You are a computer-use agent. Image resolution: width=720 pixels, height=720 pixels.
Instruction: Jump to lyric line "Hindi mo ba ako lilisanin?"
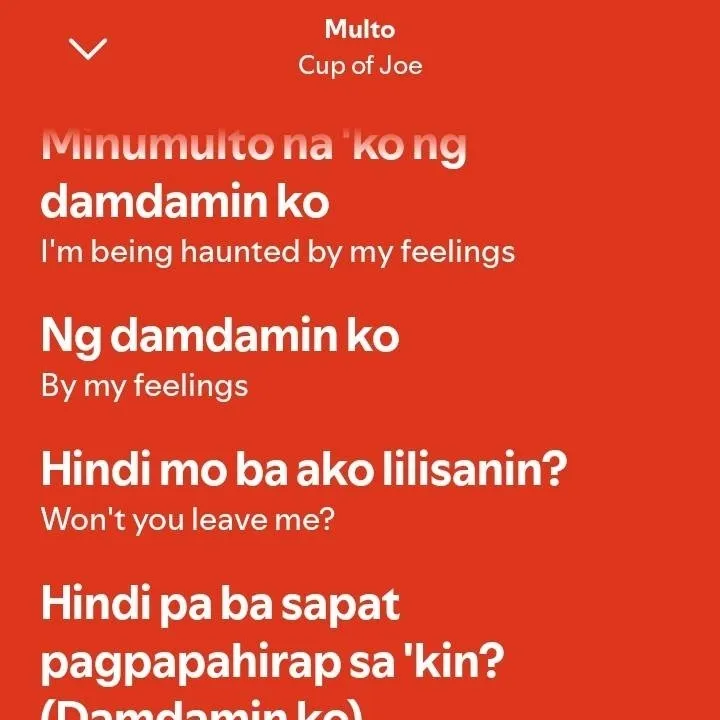pos(304,470)
